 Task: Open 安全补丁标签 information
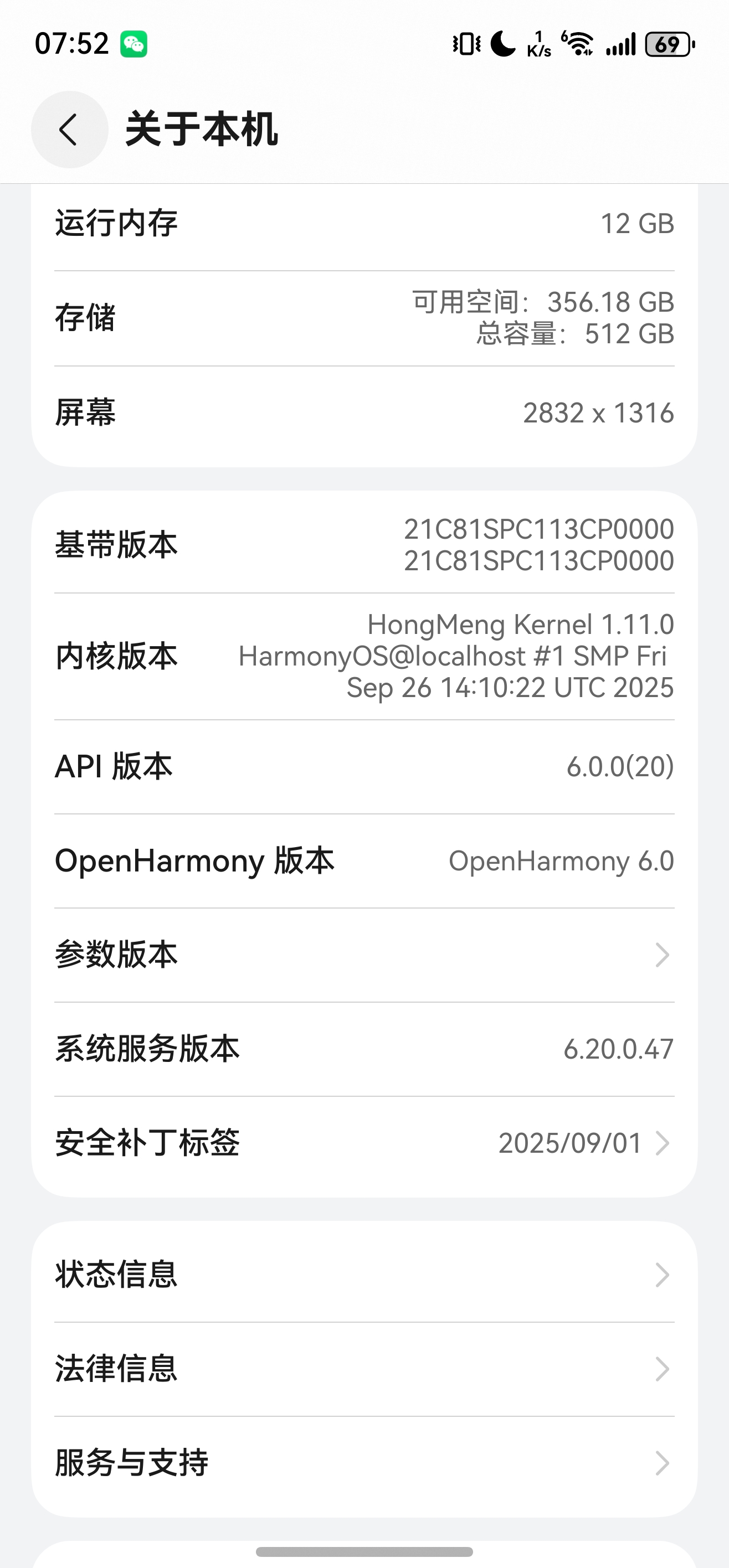tap(364, 1143)
